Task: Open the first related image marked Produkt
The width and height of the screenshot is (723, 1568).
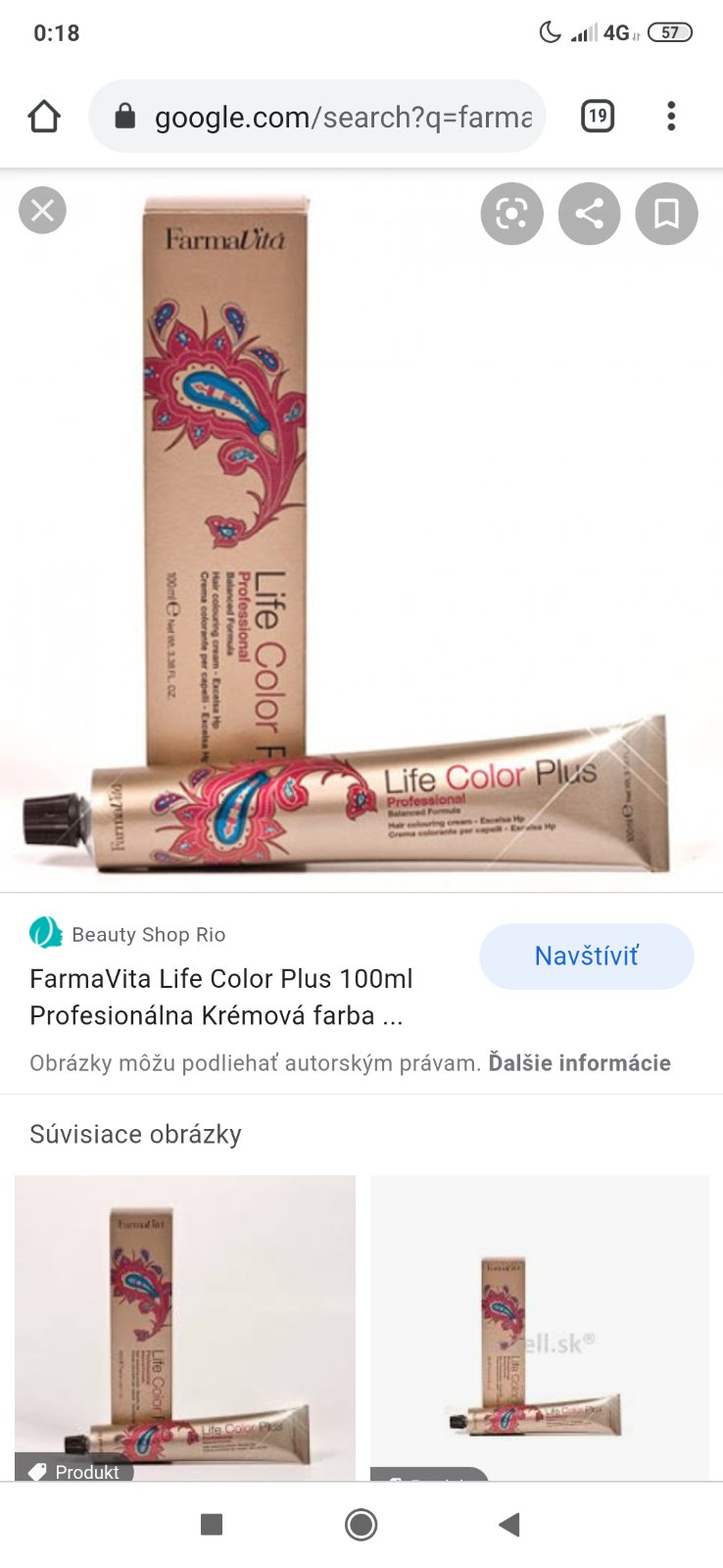Action: (x=184, y=1327)
